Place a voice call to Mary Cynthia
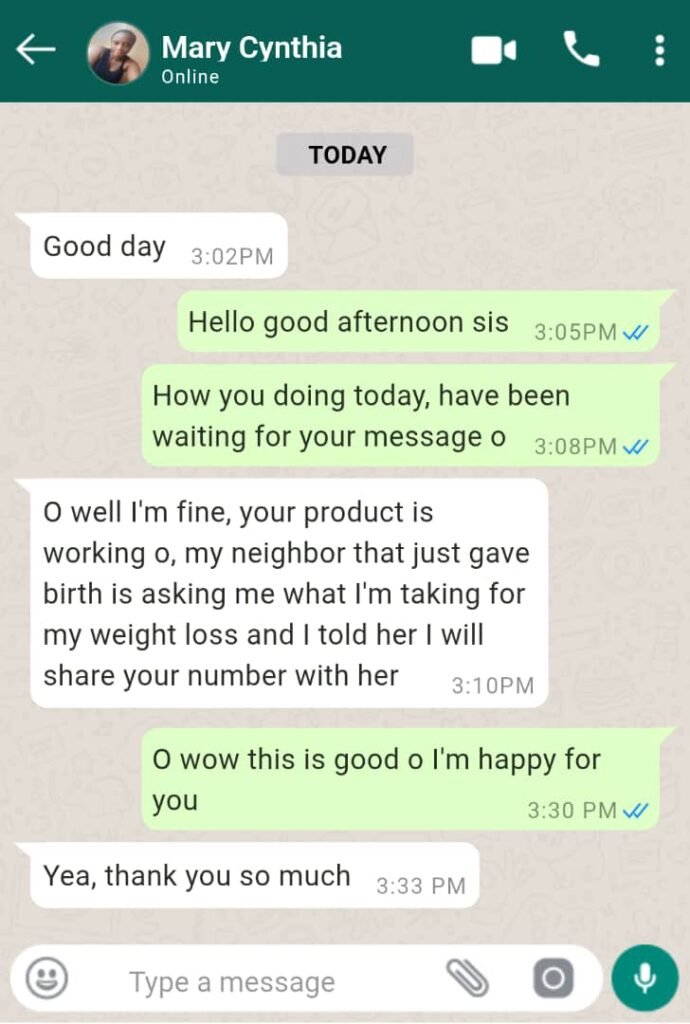 click(x=581, y=49)
